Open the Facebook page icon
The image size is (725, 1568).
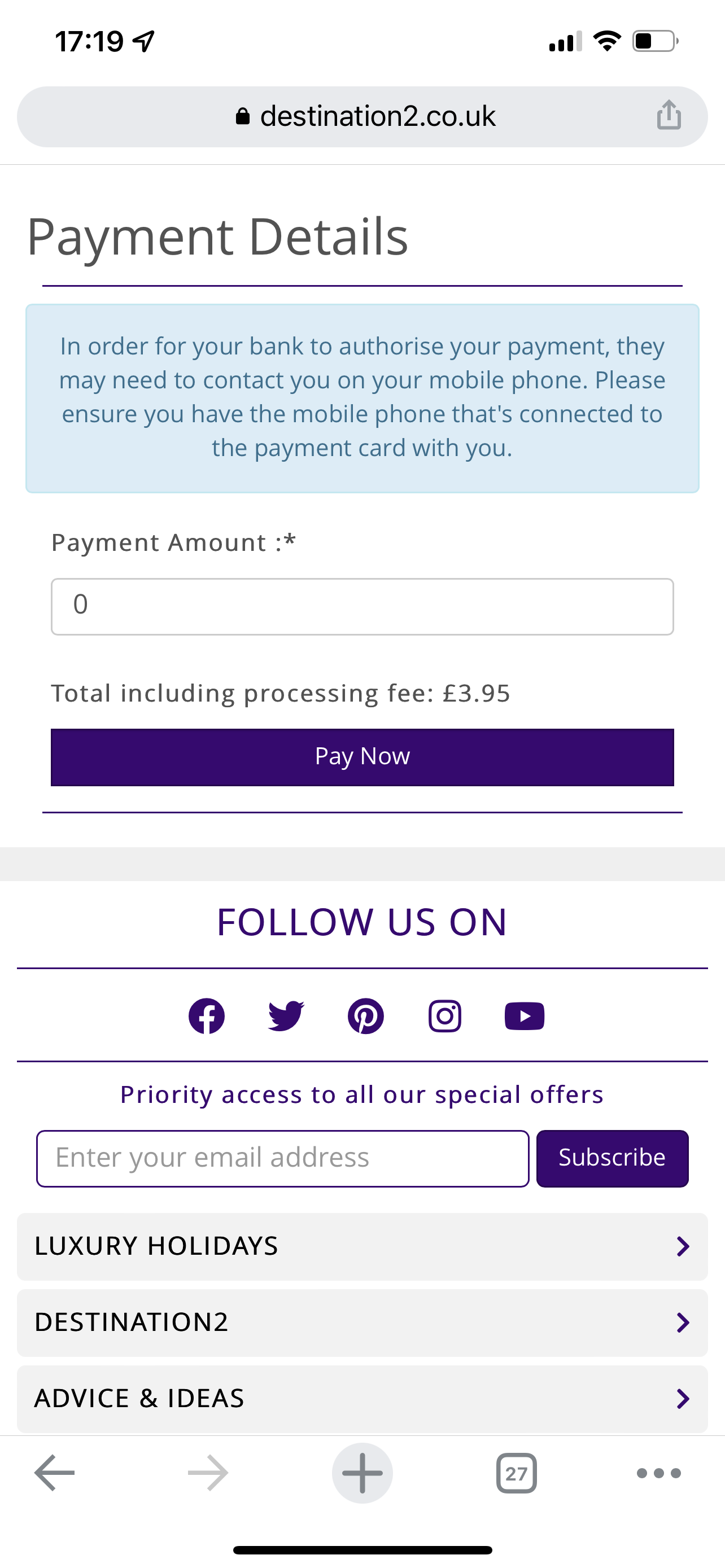(206, 1016)
